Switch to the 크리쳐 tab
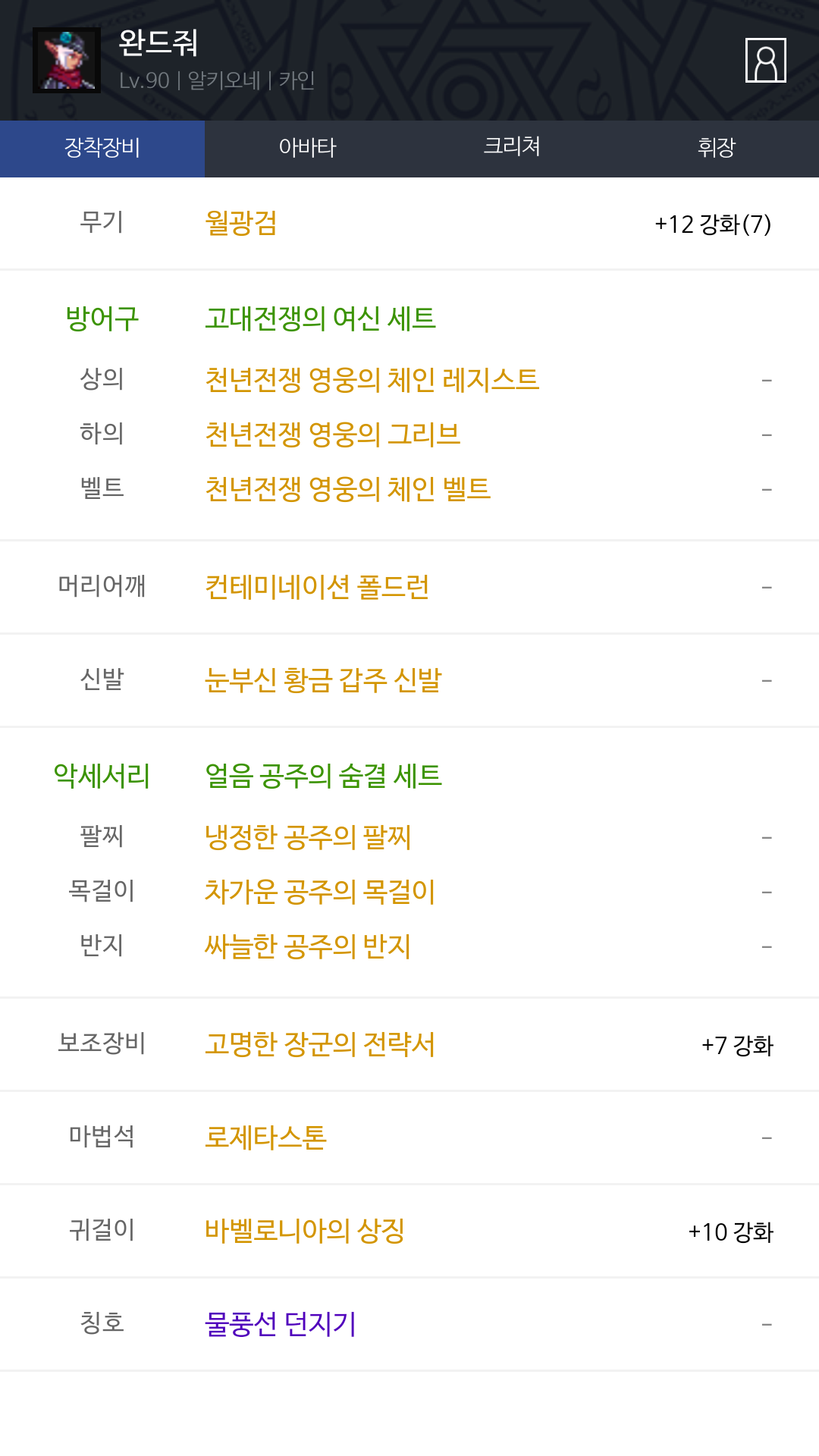The image size is (819, 1456). (x=512, y=149)
